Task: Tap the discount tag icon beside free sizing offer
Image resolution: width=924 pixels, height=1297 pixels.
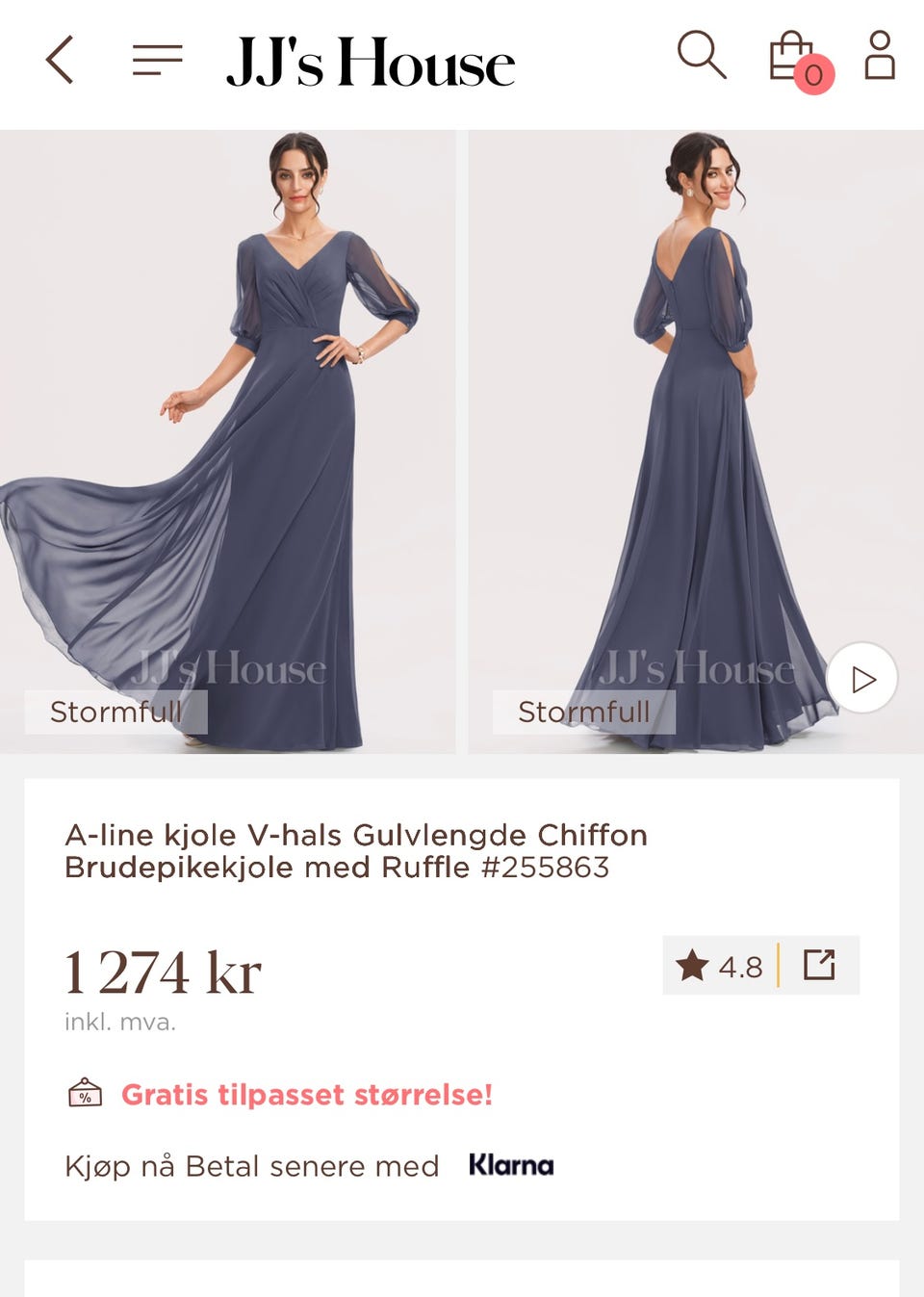Action: tap(83, 1095)
